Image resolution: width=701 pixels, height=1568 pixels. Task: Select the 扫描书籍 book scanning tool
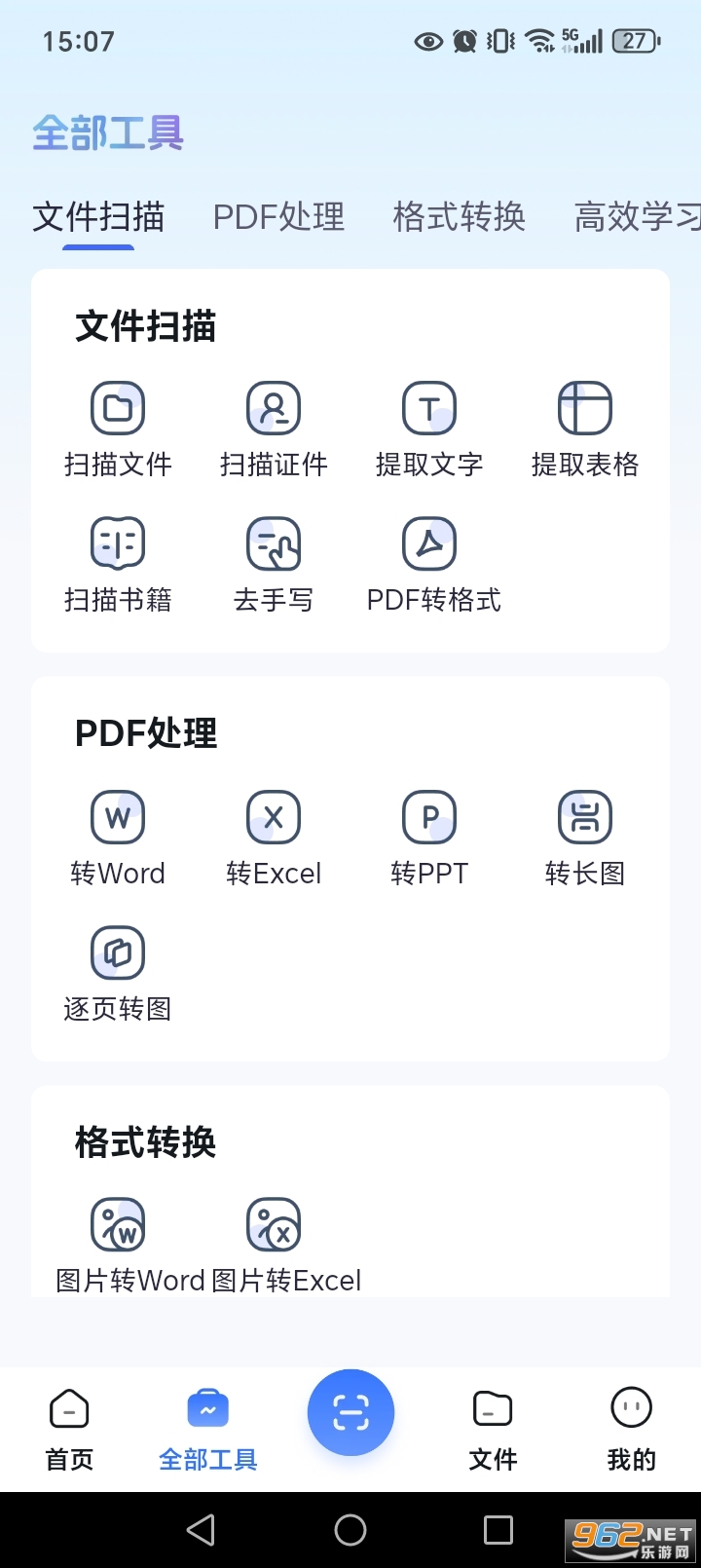(118, 563)
